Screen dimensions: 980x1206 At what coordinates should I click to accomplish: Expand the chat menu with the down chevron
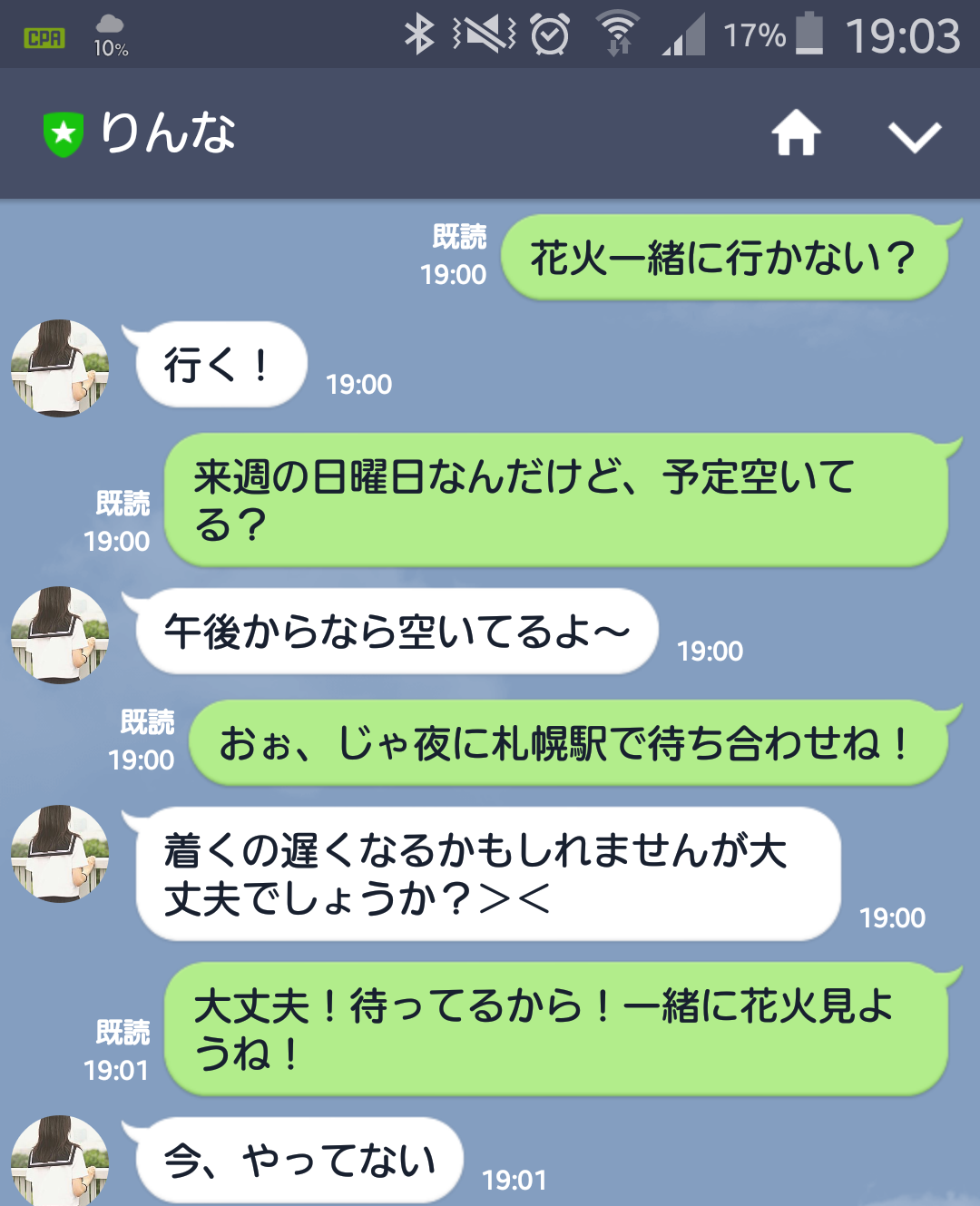point(914,136)
